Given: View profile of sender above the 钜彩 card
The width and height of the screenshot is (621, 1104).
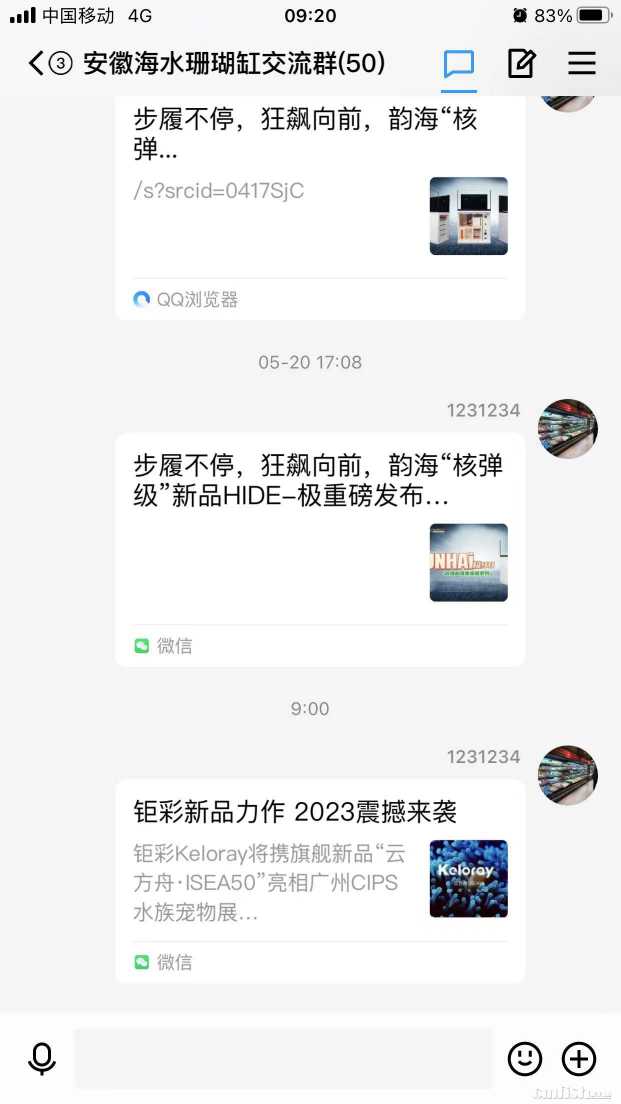Looking at the screenshot, I should click(x=568, y=775).
